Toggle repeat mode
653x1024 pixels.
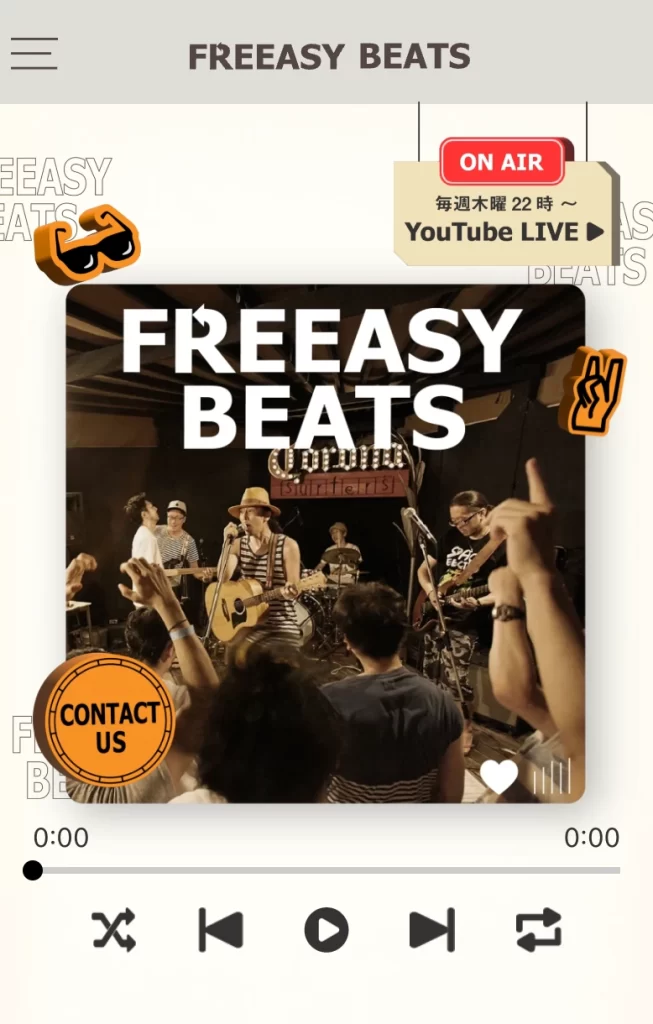coord(539,930)
